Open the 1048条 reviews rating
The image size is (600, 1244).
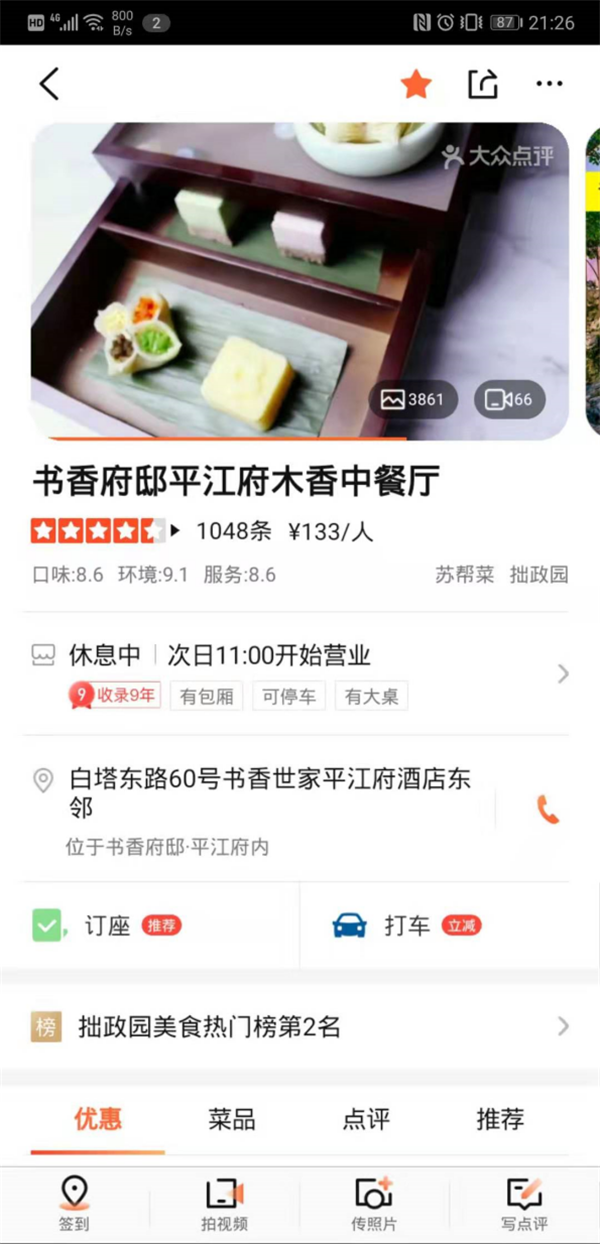pos(234,531)
